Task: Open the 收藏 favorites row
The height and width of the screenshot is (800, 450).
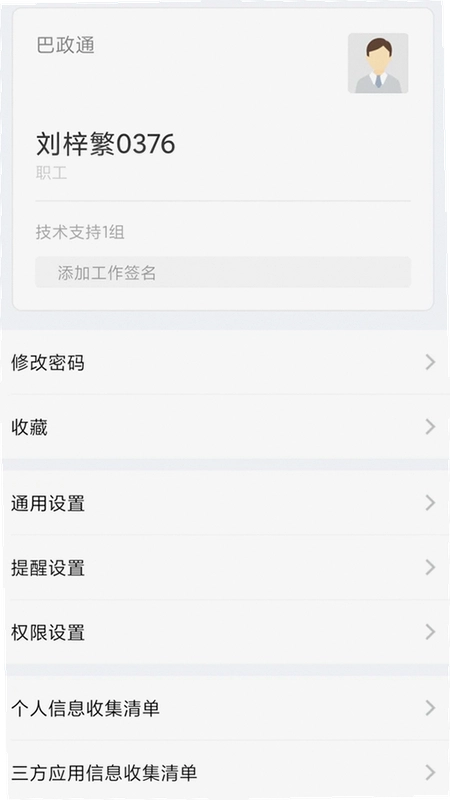Action: click(x=225, y=427)
